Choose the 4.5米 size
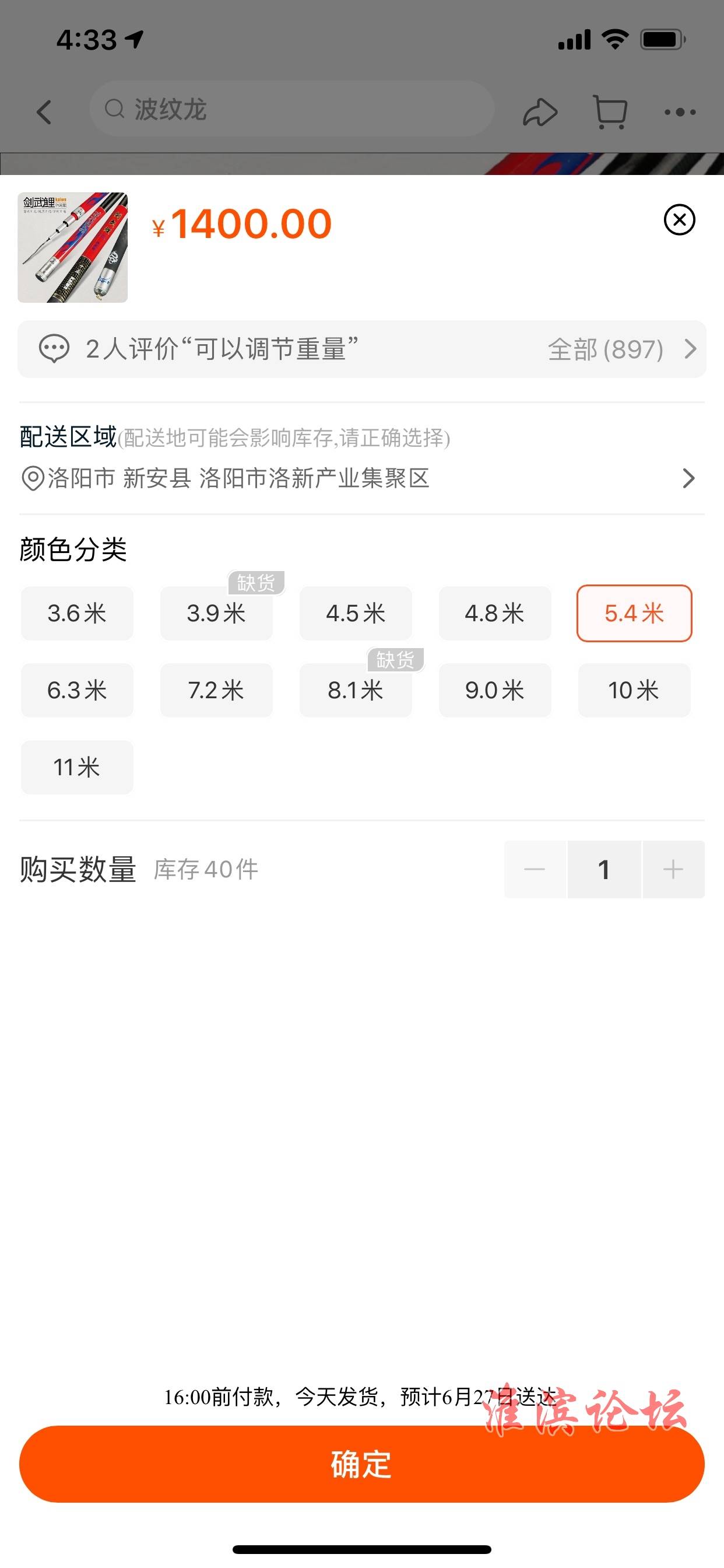Screen dimensions: 724x1568 (x=356, y=613)
